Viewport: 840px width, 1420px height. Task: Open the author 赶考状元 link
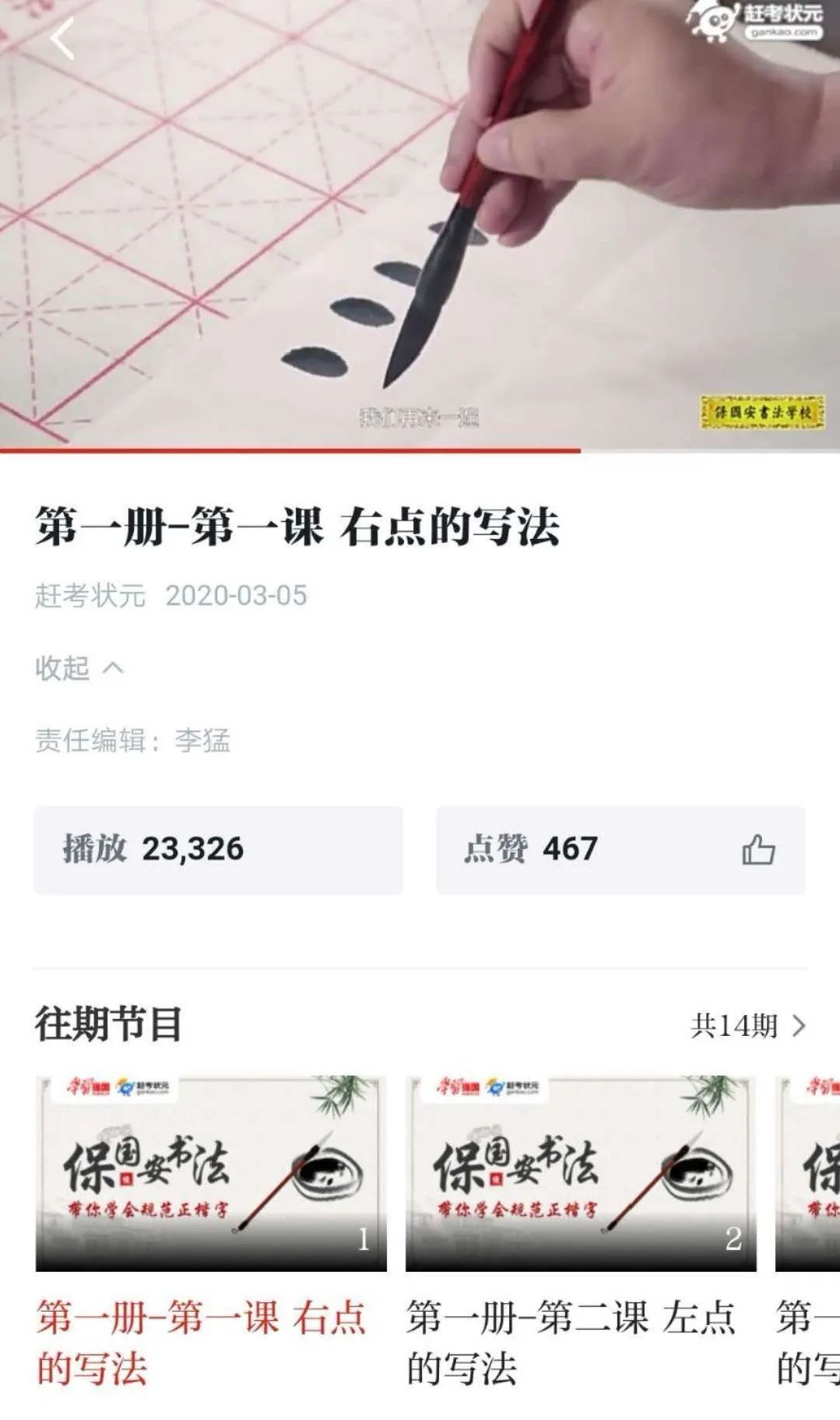(90, 596)
